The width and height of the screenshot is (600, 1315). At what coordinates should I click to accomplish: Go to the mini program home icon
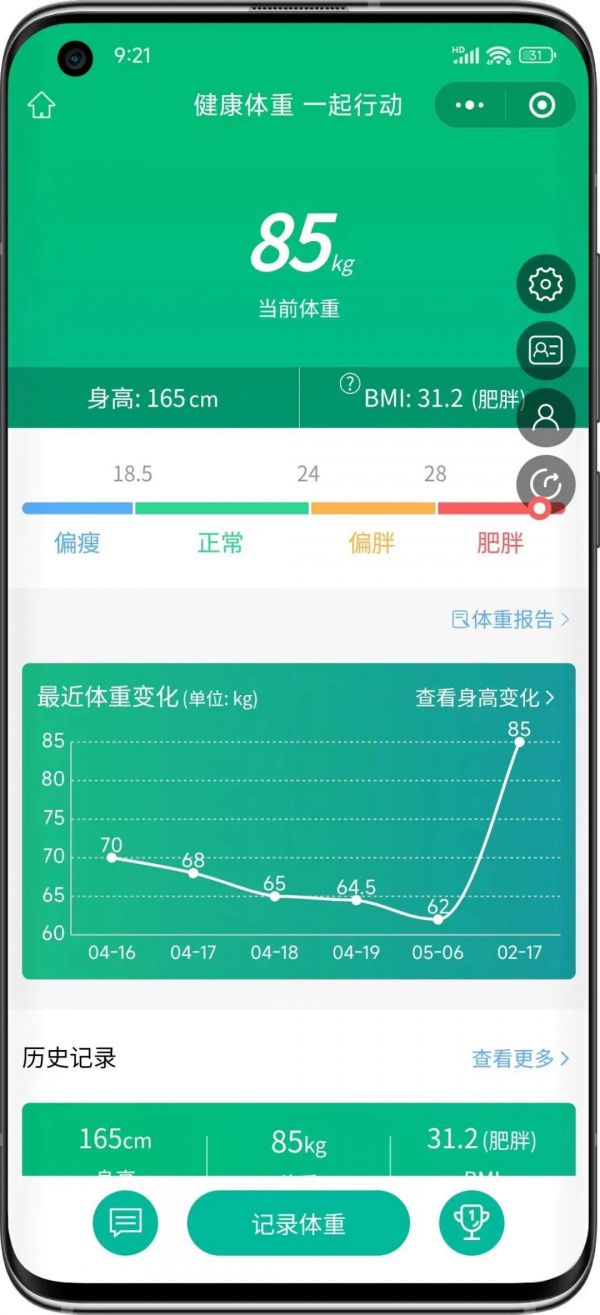[41, 105]
